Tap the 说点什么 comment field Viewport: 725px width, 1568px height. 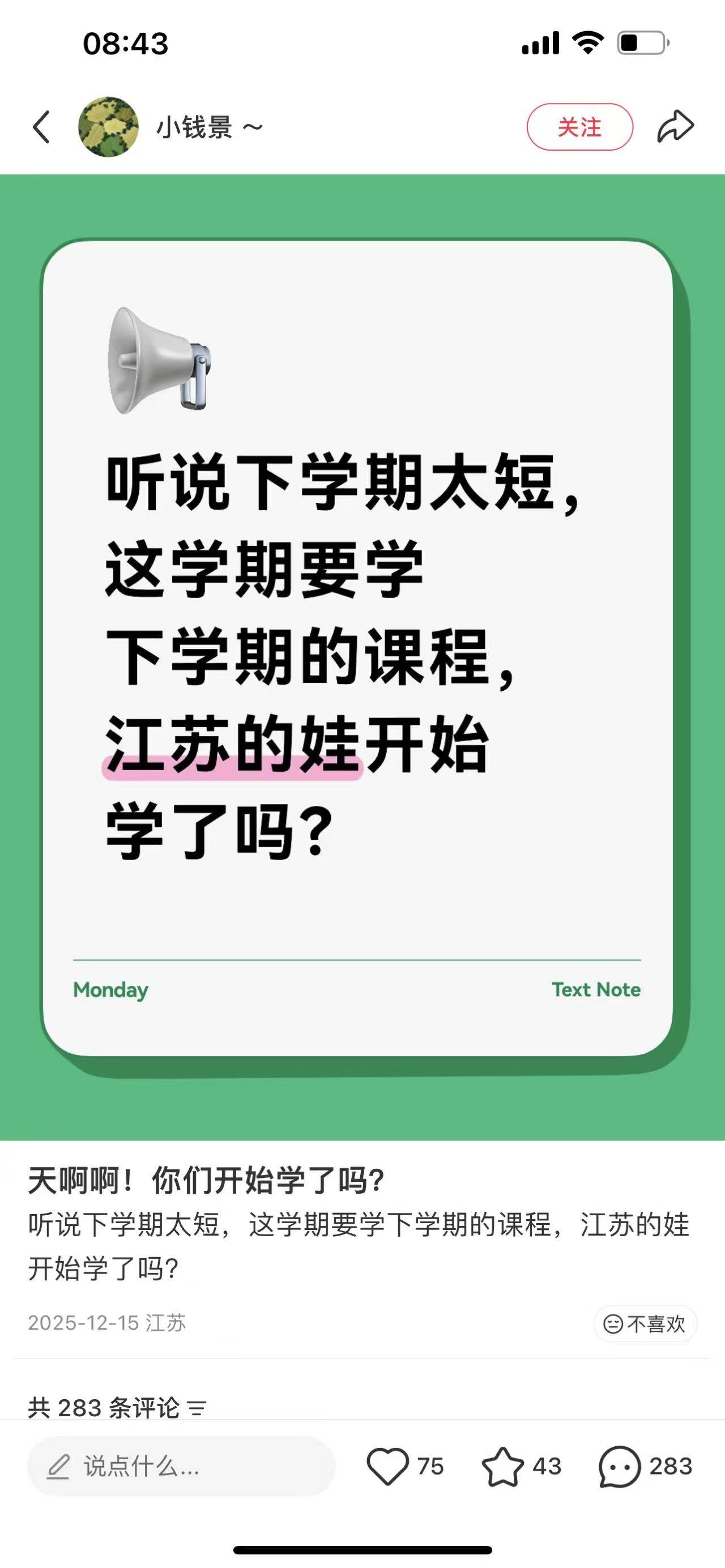click(181, 1466)
